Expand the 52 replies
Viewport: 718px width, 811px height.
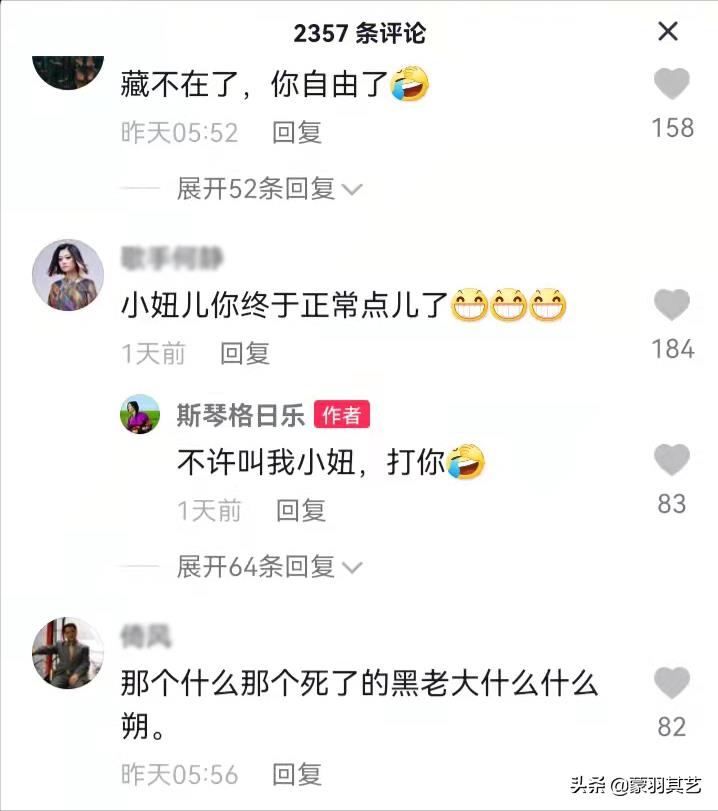coord(268,188)
